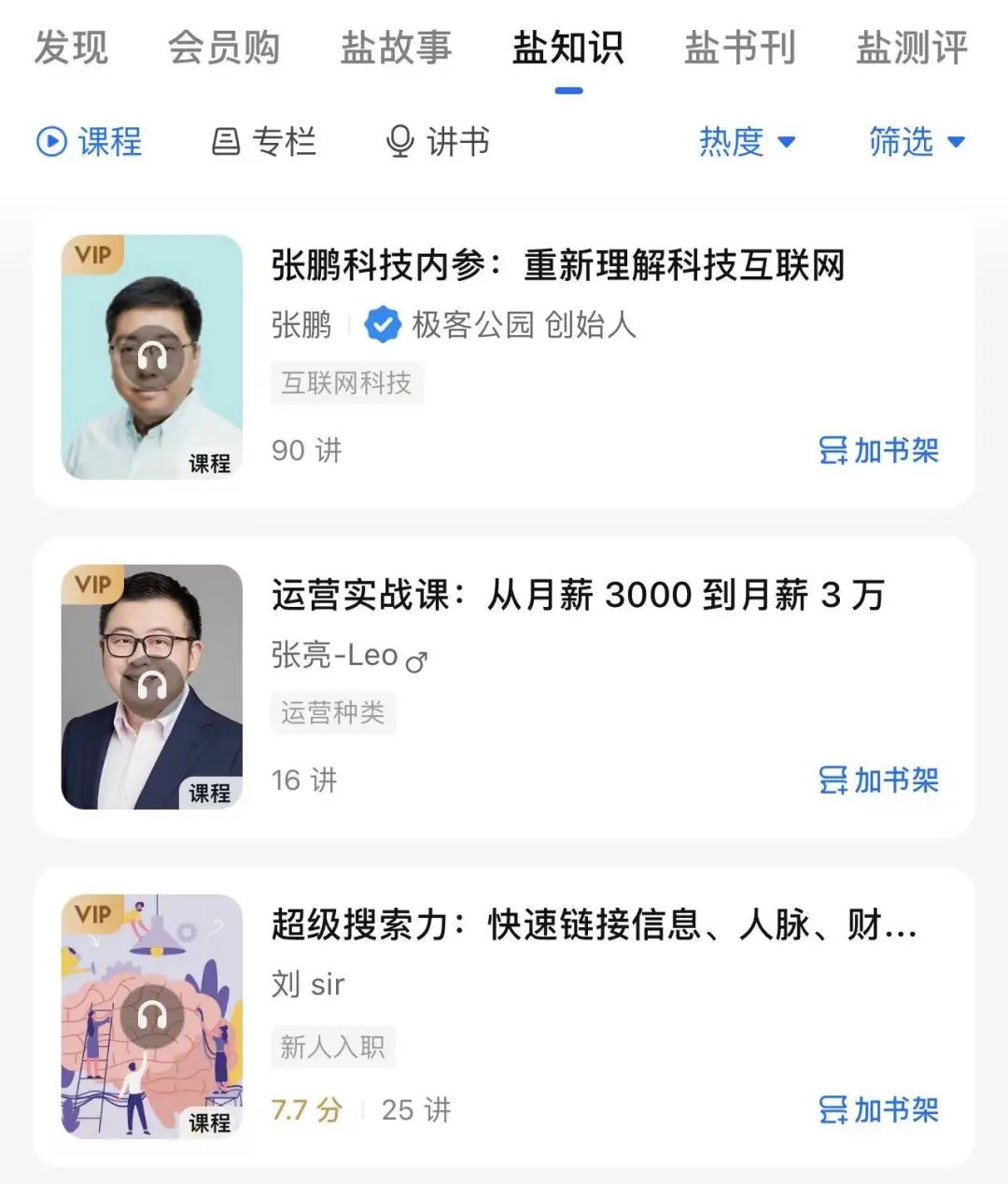Switch to the 盐测评 tab

pos(912,48)
